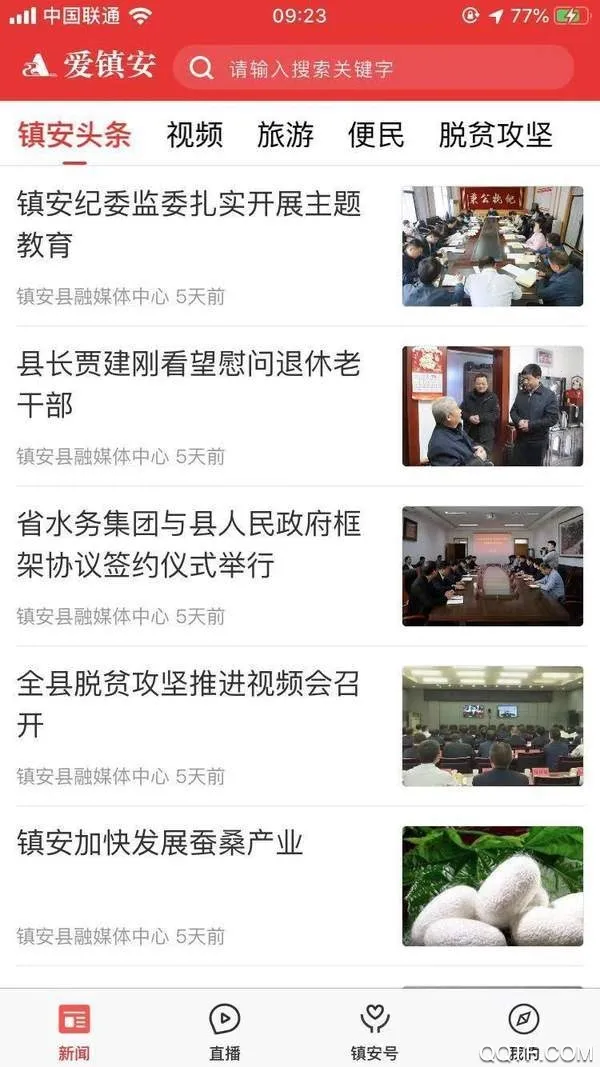Read 县长贾建刚看望慰问退休老干部 article
This screenshot has width=600, height=1067.
click(x=189, y=385)
